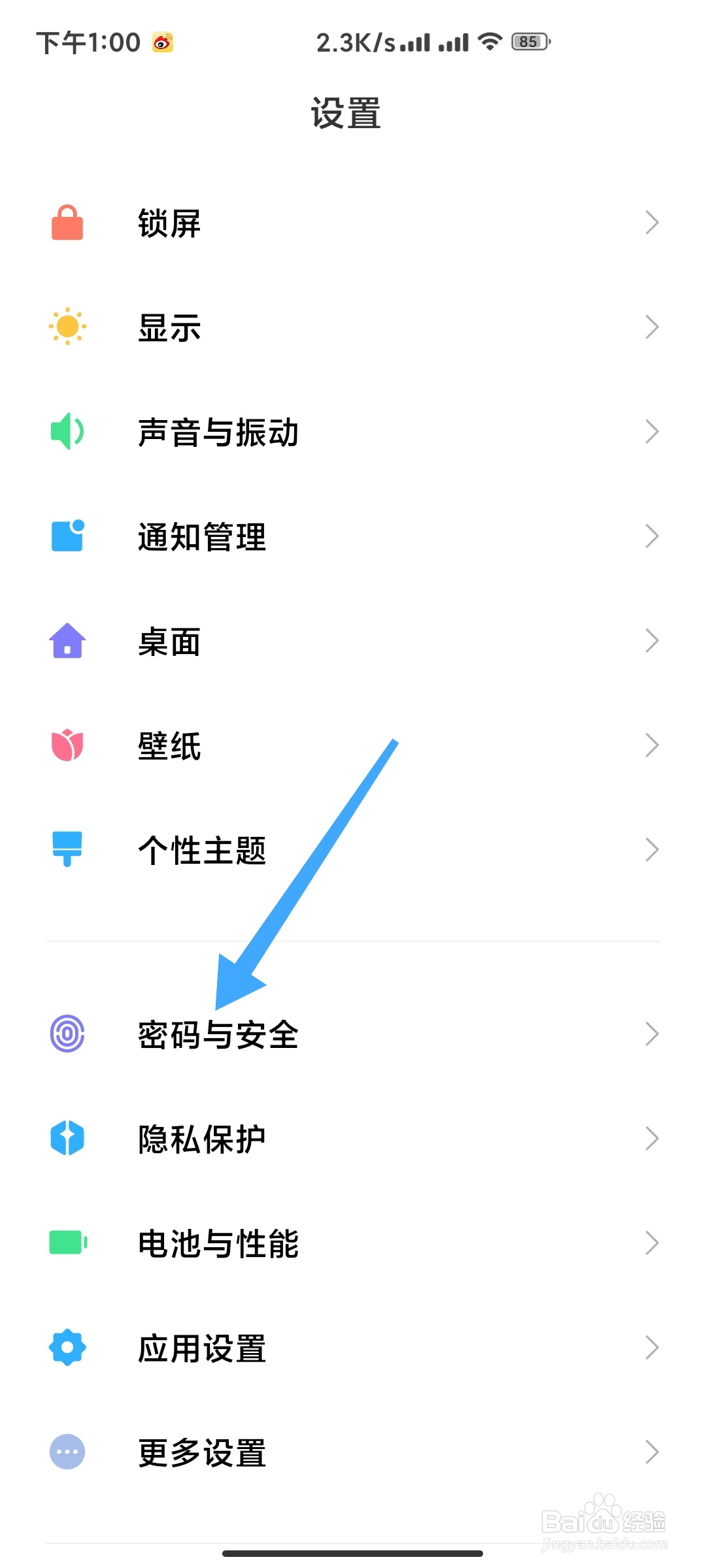Tap 个性主题 themes row
The image size is (706, 1568).
tap(353, 850)
